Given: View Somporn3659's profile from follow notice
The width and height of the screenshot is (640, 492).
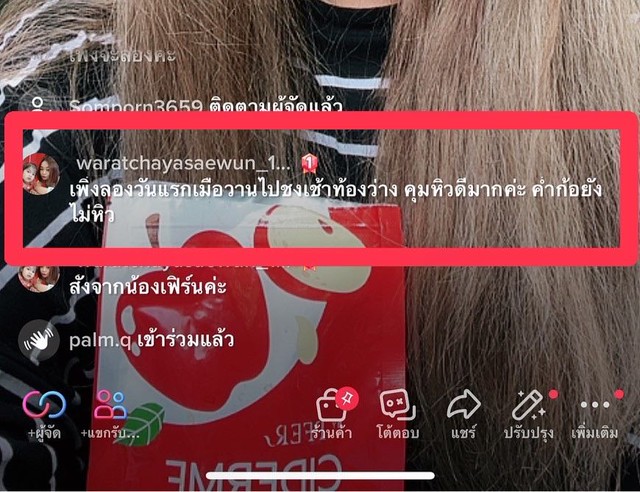Looking at the screenshot, I should (x=135, y=104).
